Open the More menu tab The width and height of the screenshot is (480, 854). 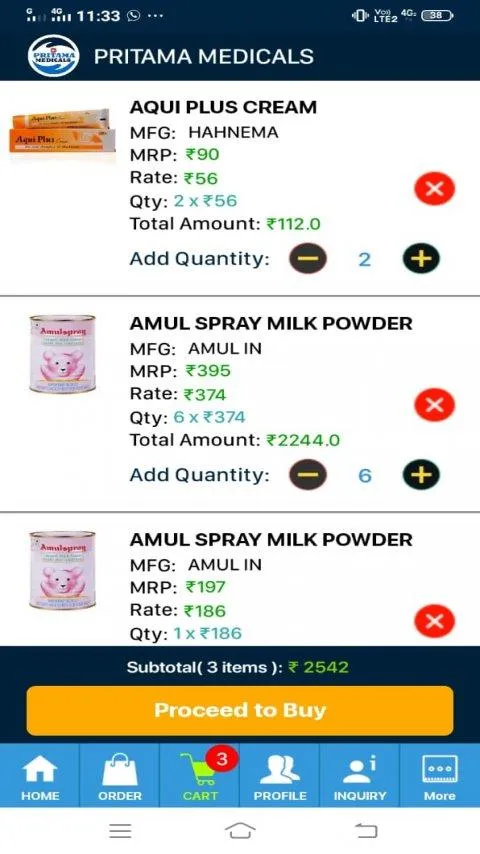point(440,776)
